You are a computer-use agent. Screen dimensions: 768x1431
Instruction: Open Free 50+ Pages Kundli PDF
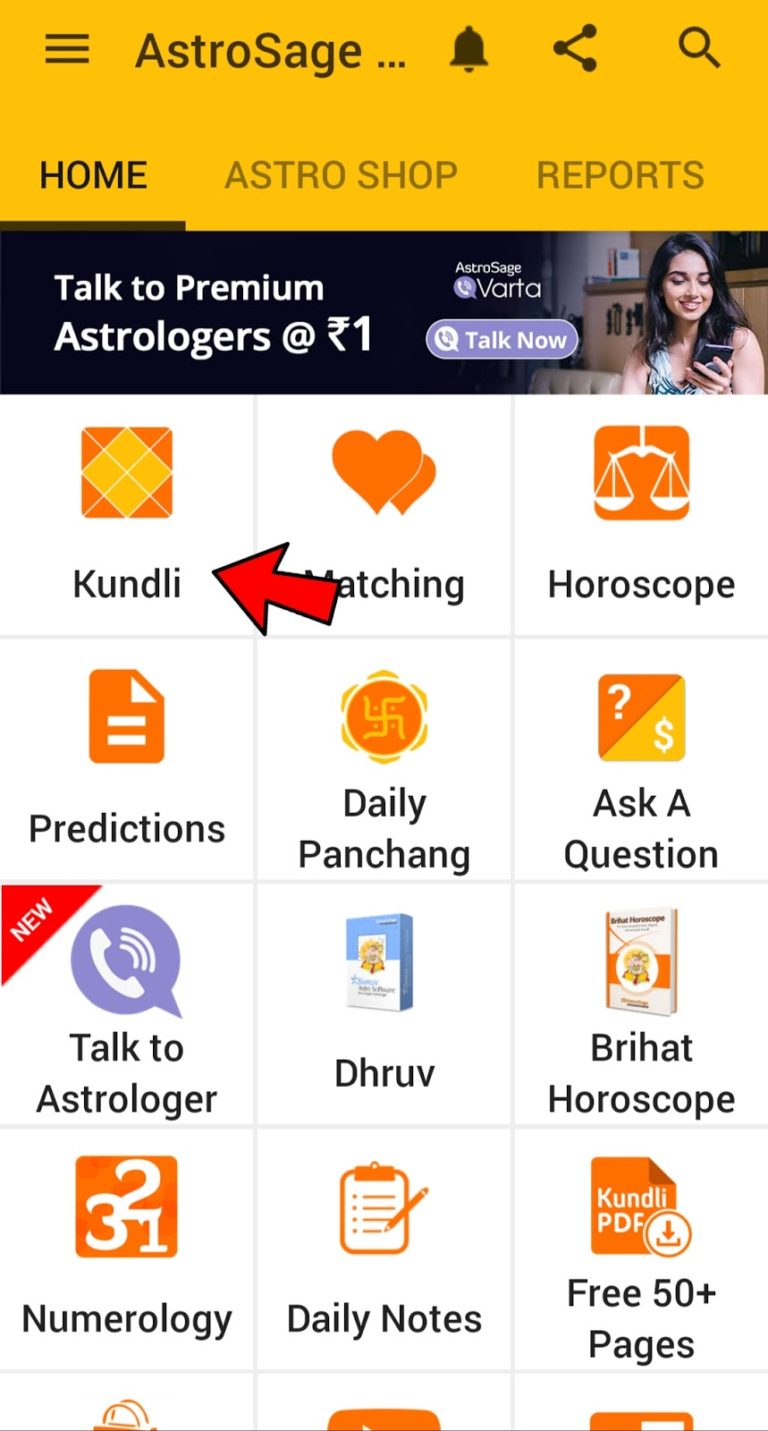pyautogui.click(x=641, y=1250)
